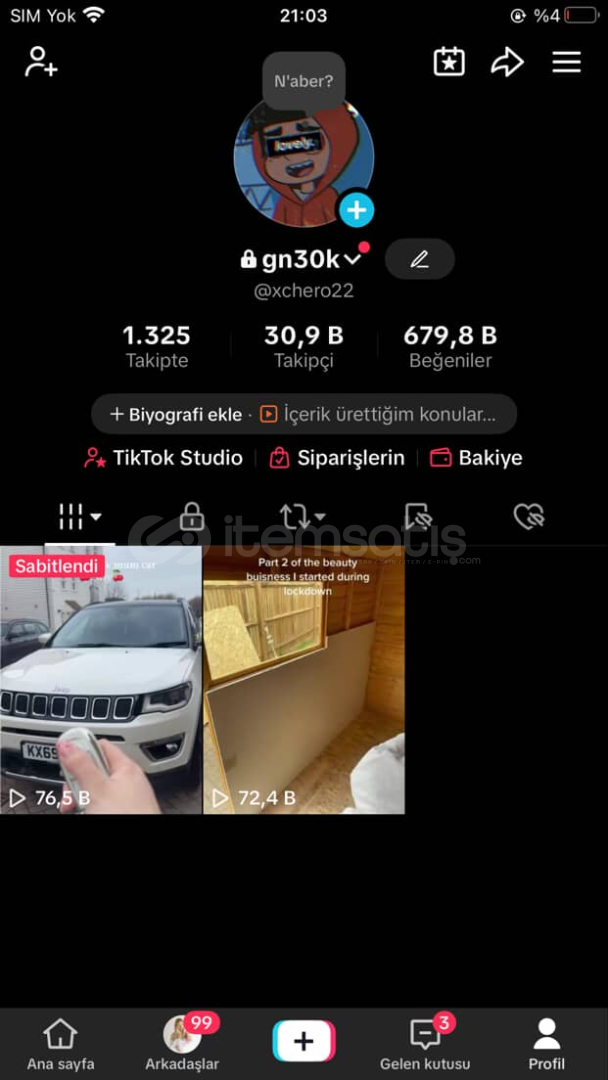This screenshot has height=1080, width=608.
Task: Open the beauty business Part 2 video
Action: point(304,680)
